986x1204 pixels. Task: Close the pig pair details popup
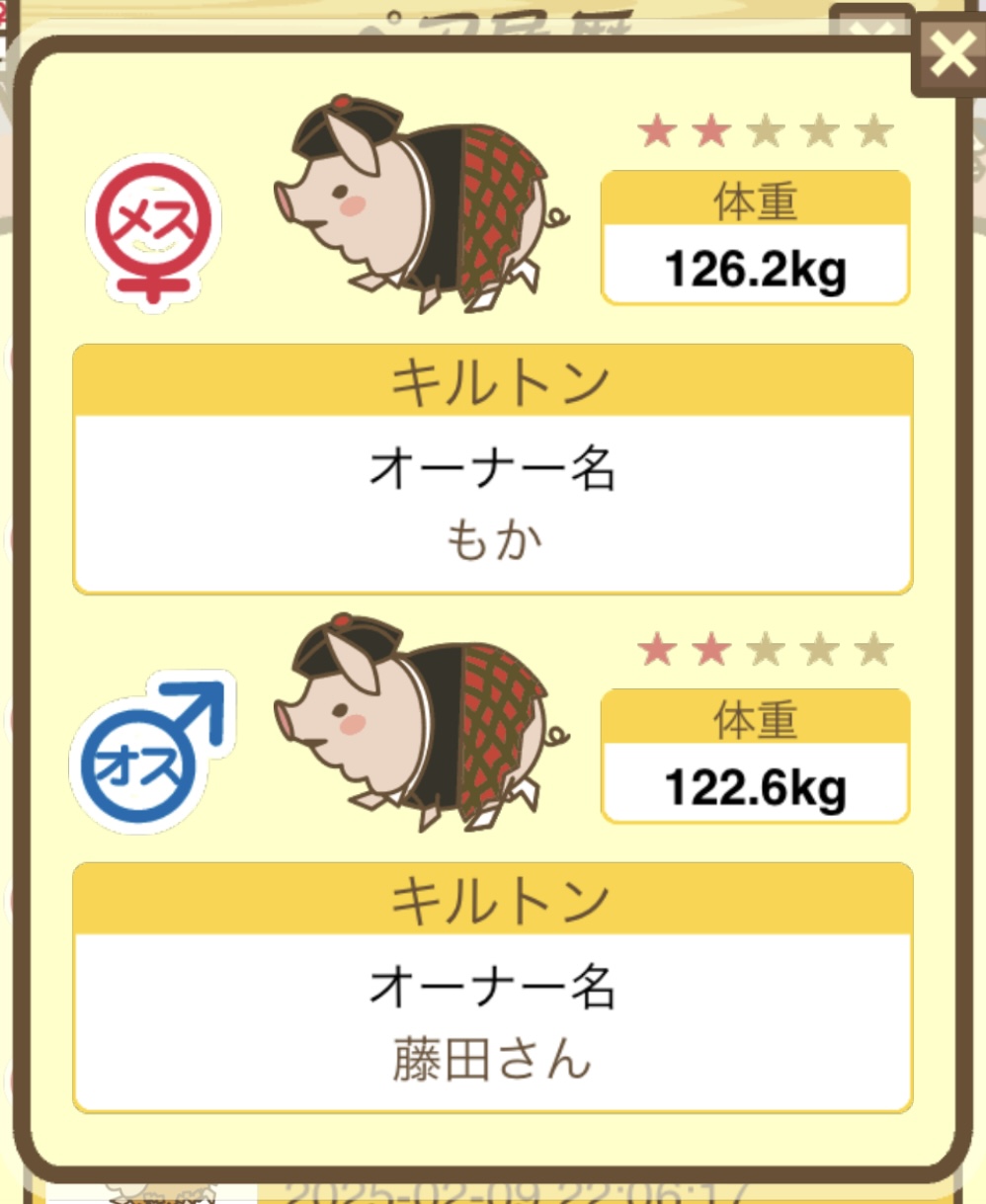950,55
